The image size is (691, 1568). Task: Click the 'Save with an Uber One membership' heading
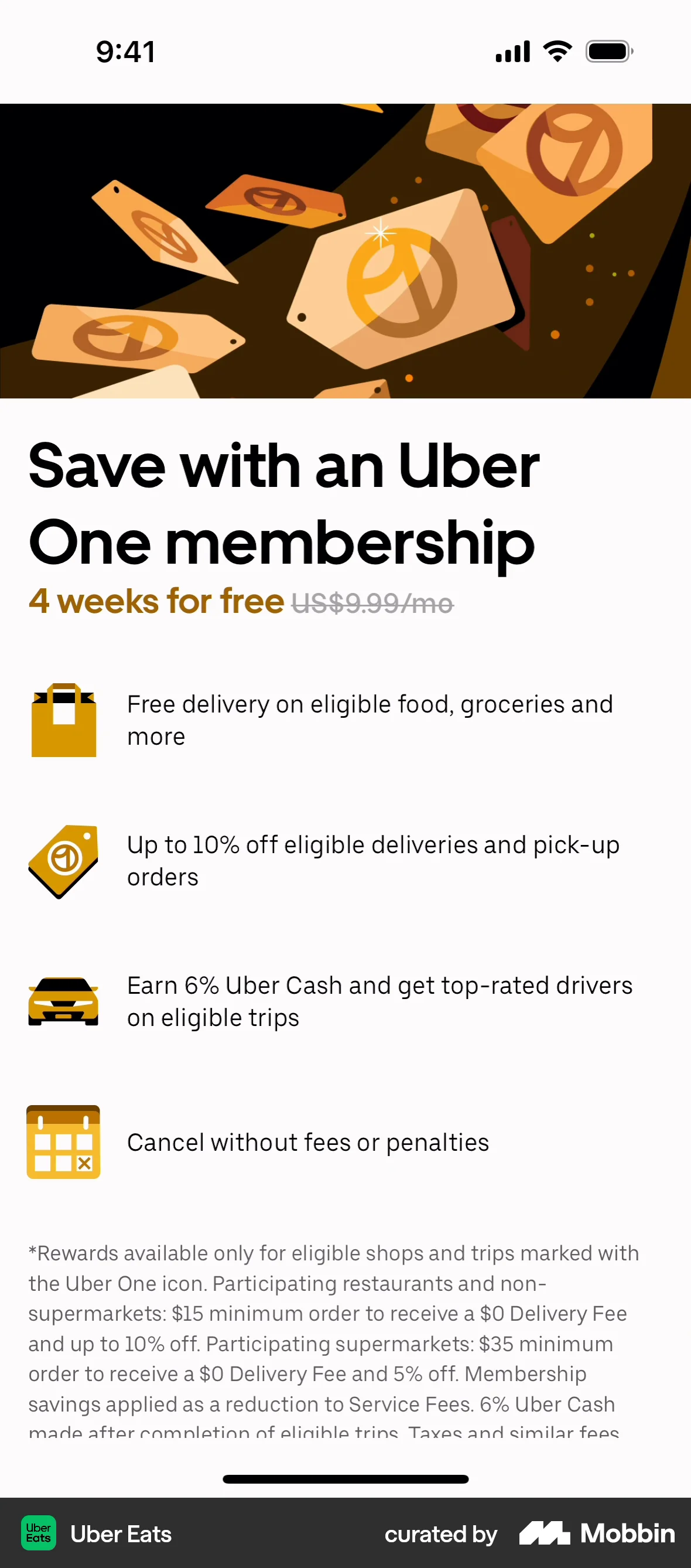click(x=282, y=504)
